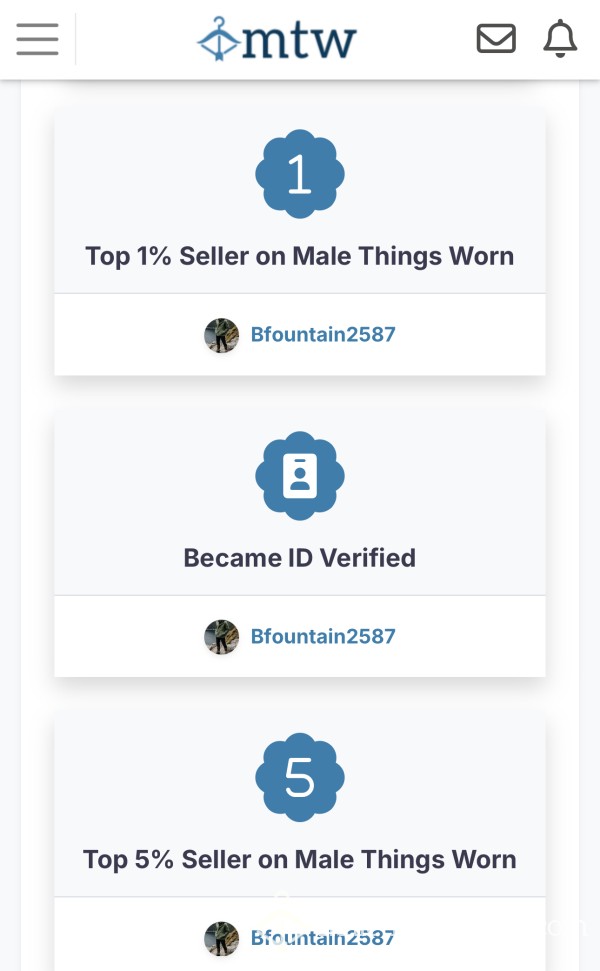The image size is (600, 971).
Task: Tap the mtw logo to go home
Action: click(276, 39)
